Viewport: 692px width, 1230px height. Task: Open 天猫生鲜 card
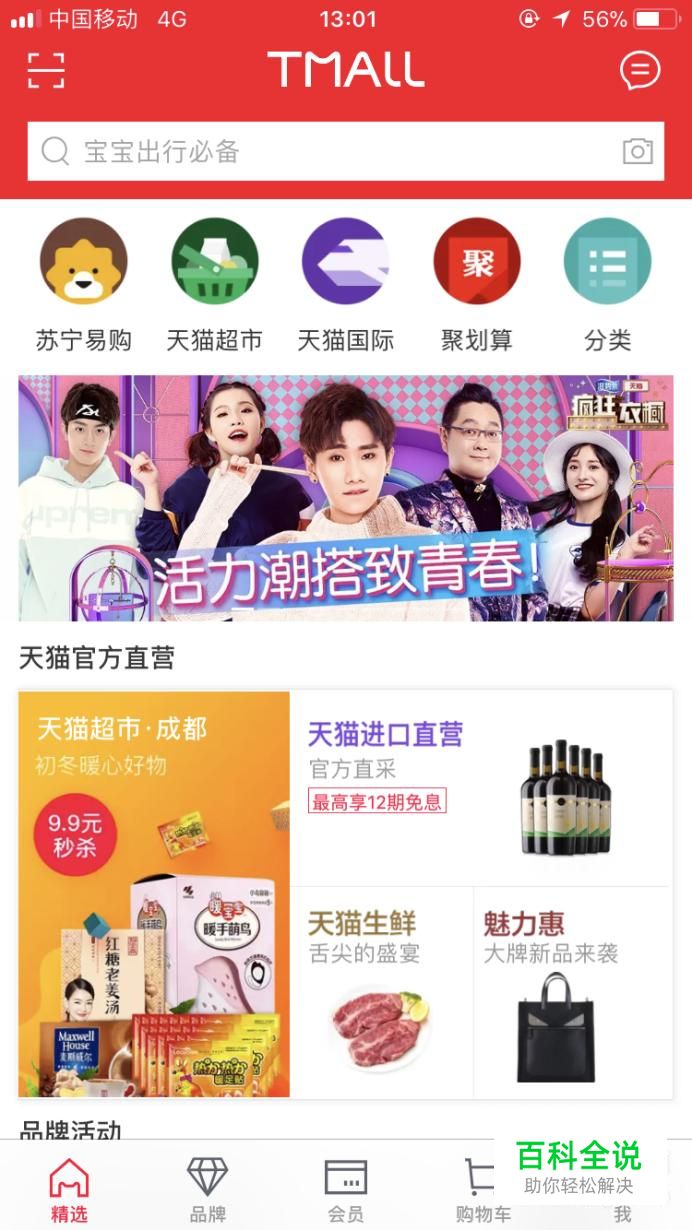382,992
